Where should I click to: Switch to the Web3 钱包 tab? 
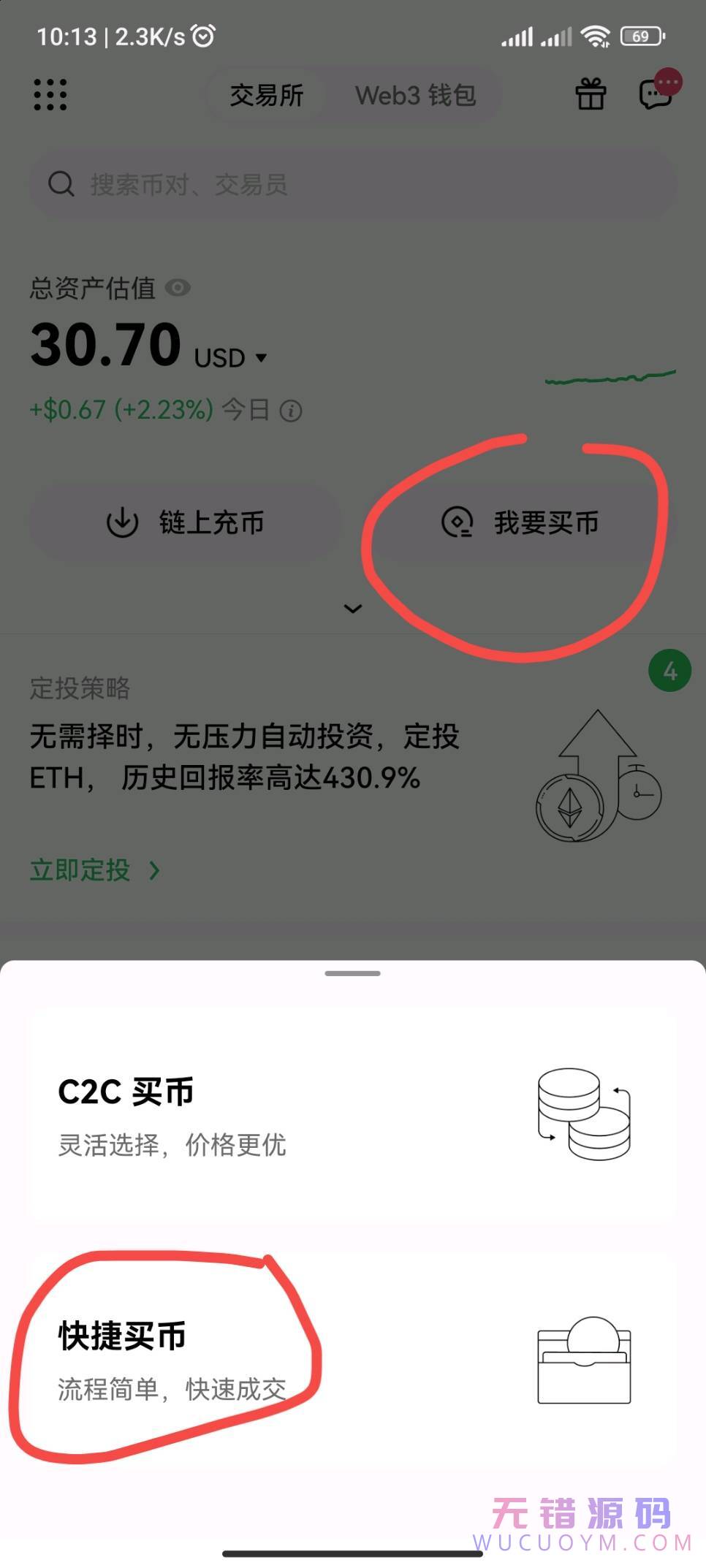click(415, 95)
